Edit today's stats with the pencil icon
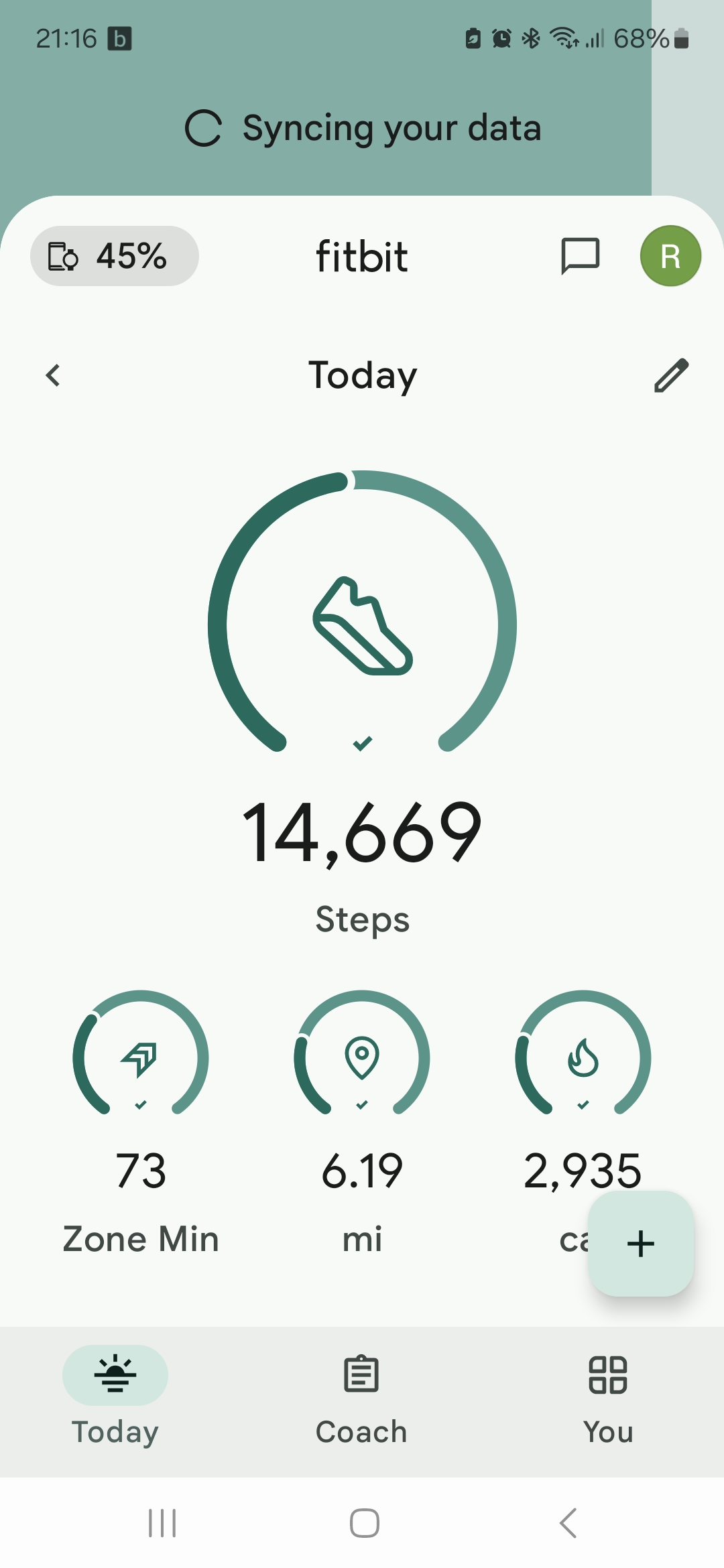 671,375
